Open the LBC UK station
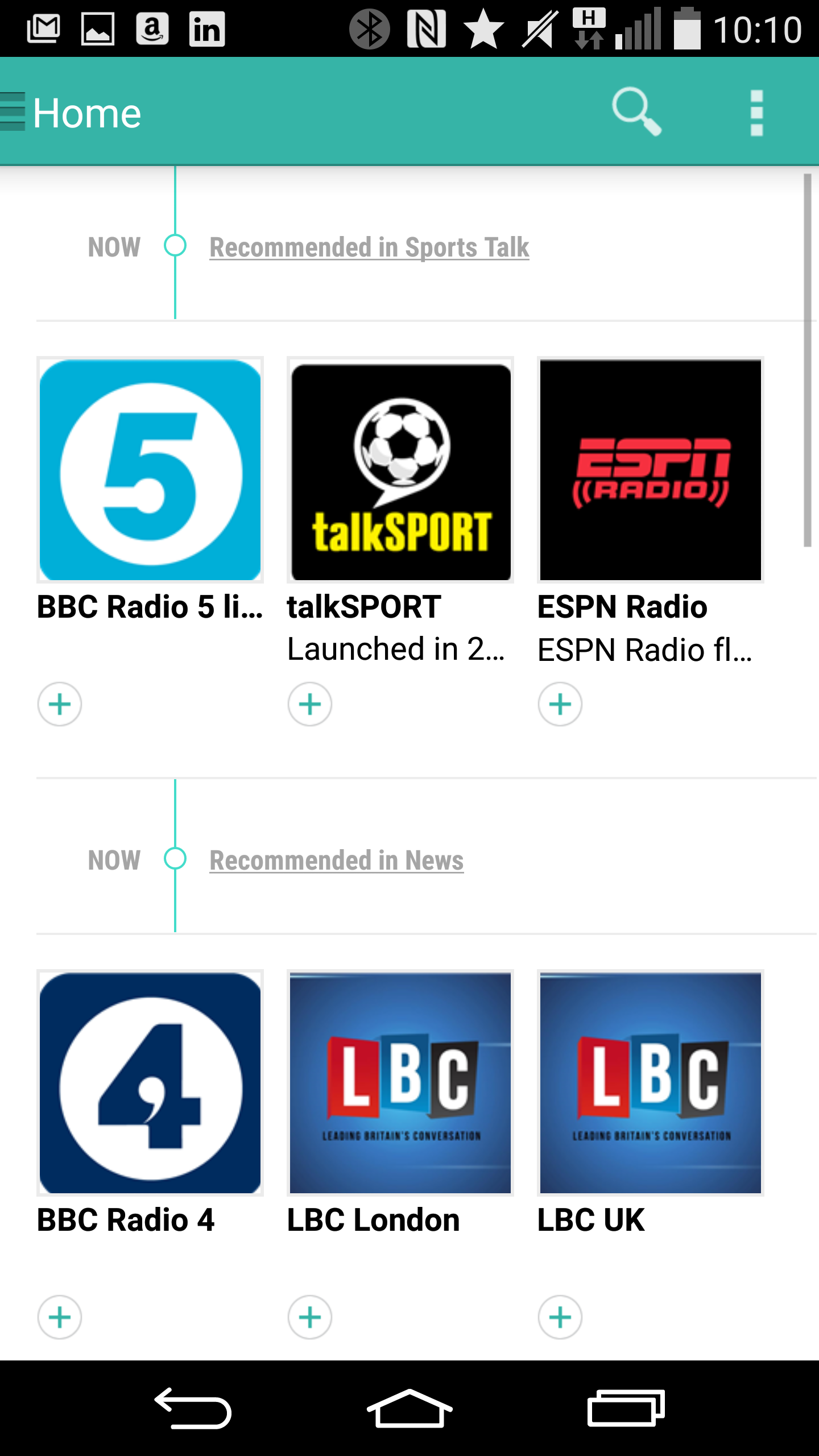The image size is (819, 1456). 651,1083
